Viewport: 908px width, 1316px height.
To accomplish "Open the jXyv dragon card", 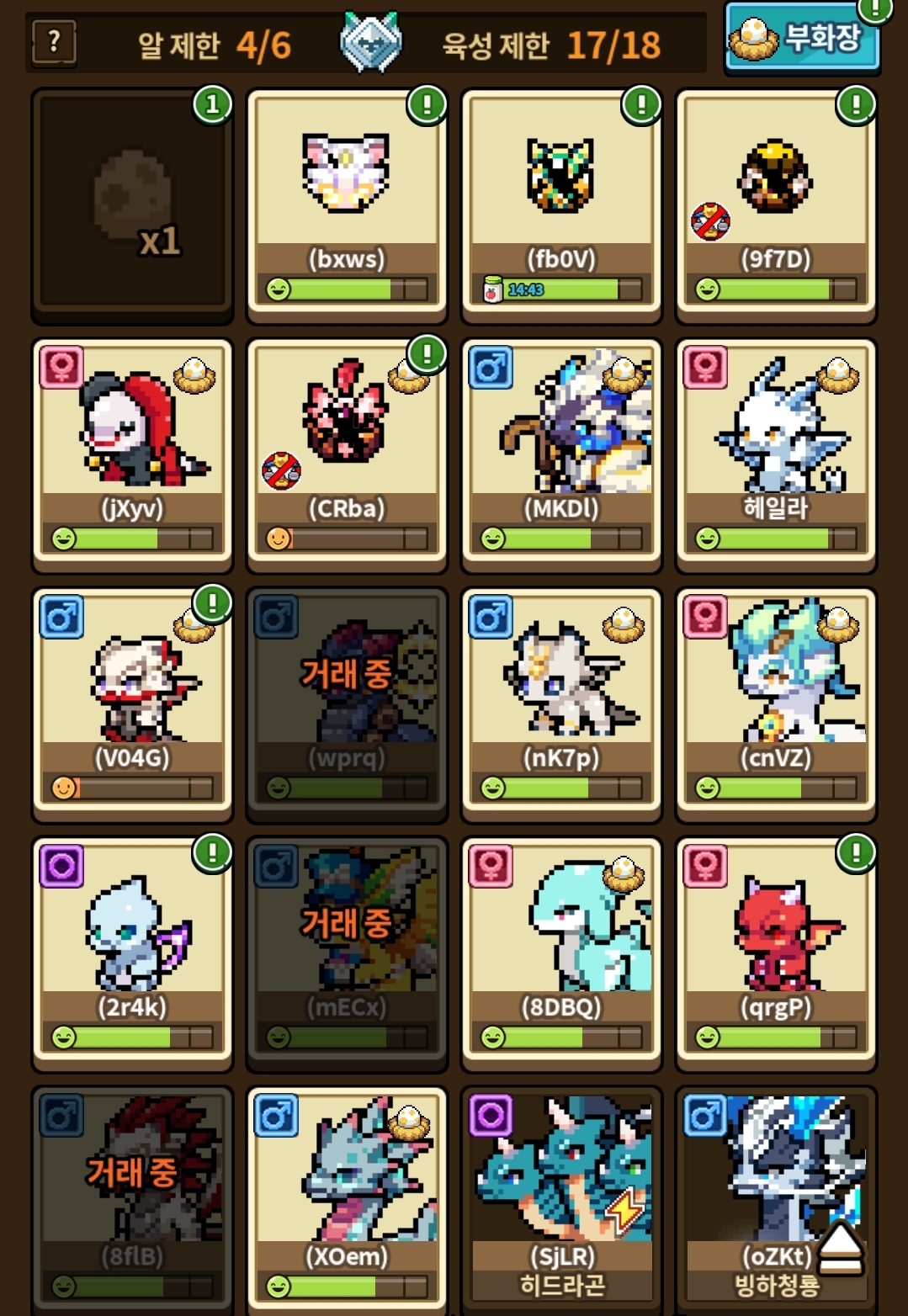I will pyautogui.click(x=132, y=454).
